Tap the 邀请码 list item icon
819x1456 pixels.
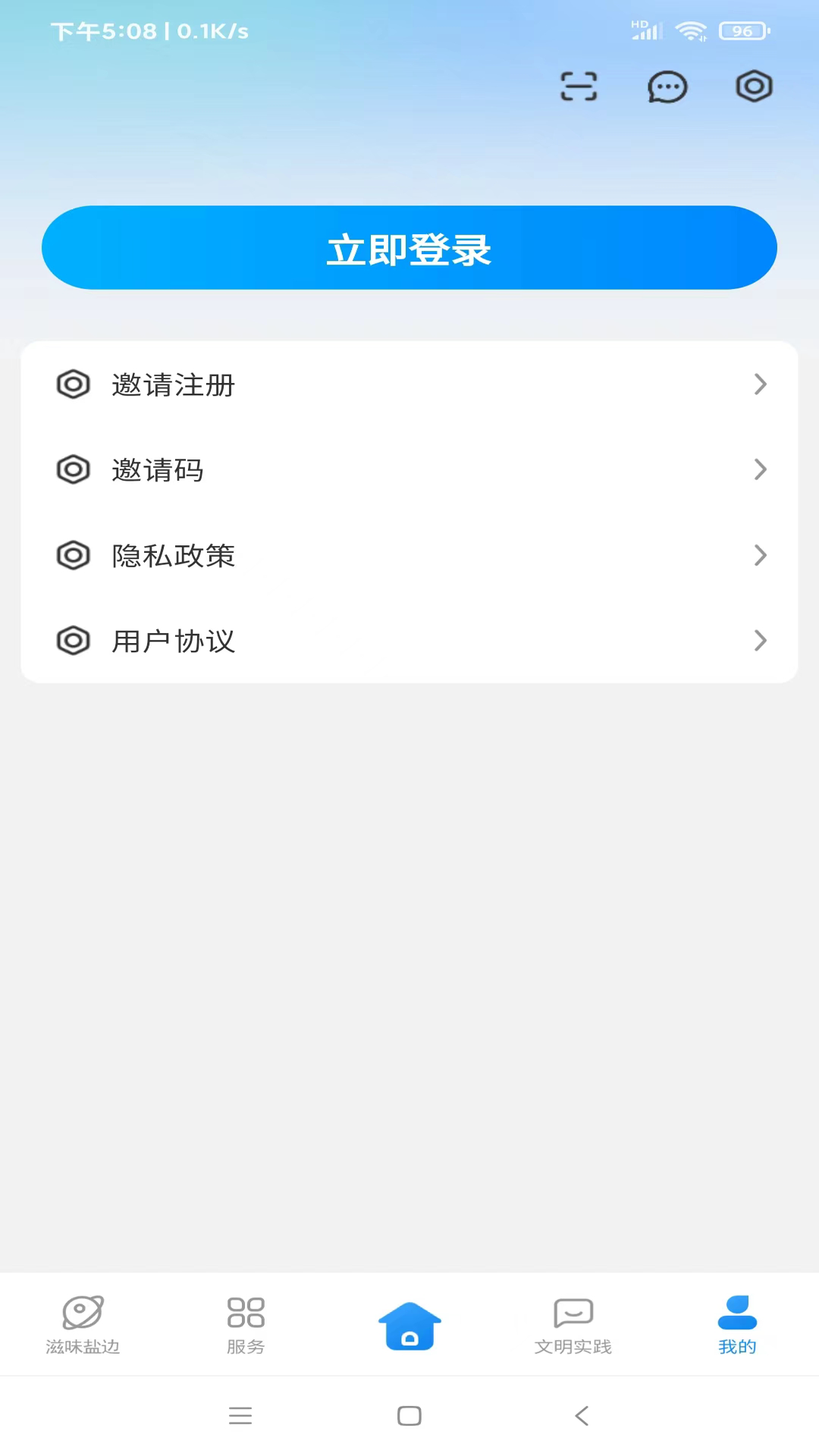click(73, 469)
